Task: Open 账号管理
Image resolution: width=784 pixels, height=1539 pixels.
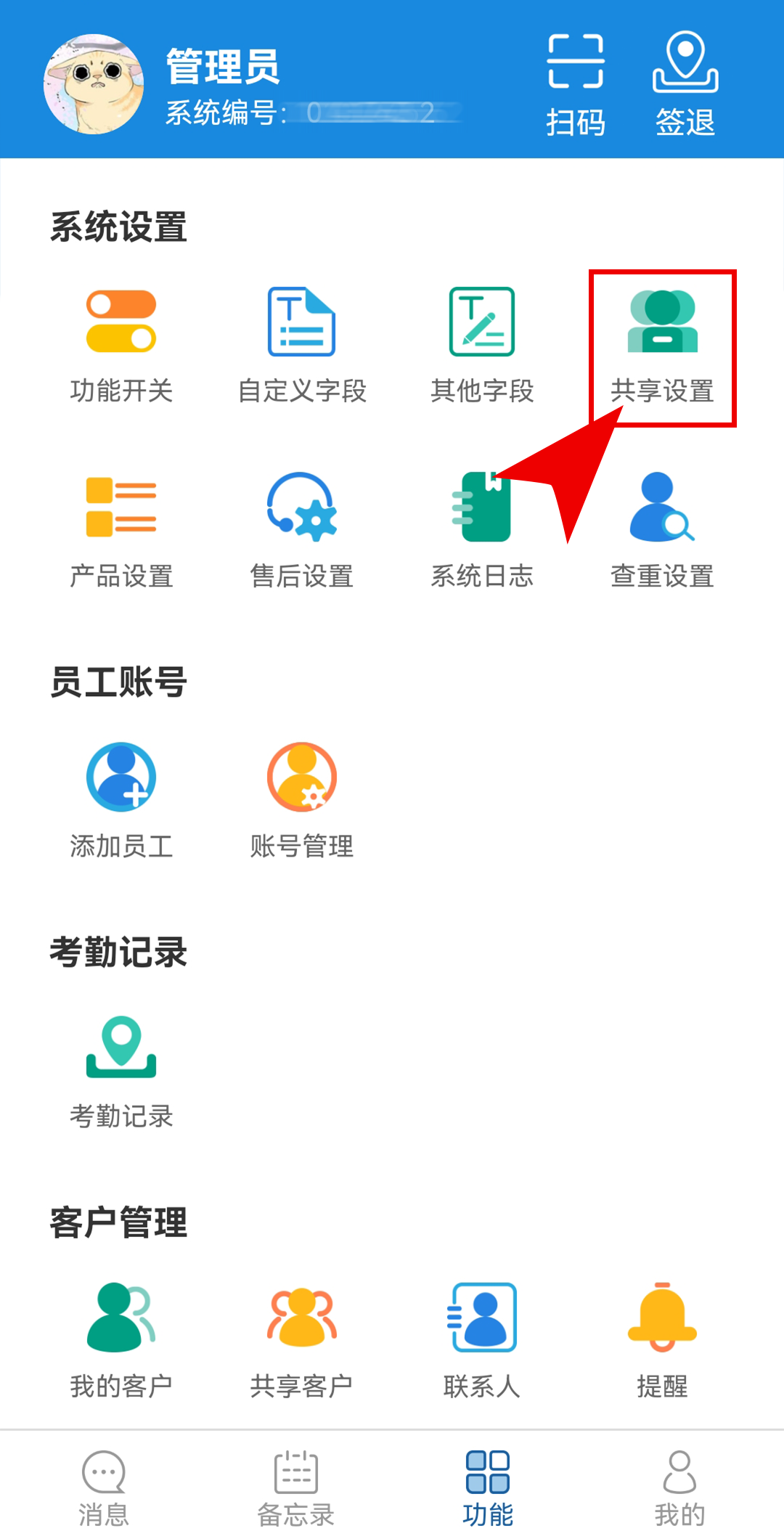Action: click(302, 799)
